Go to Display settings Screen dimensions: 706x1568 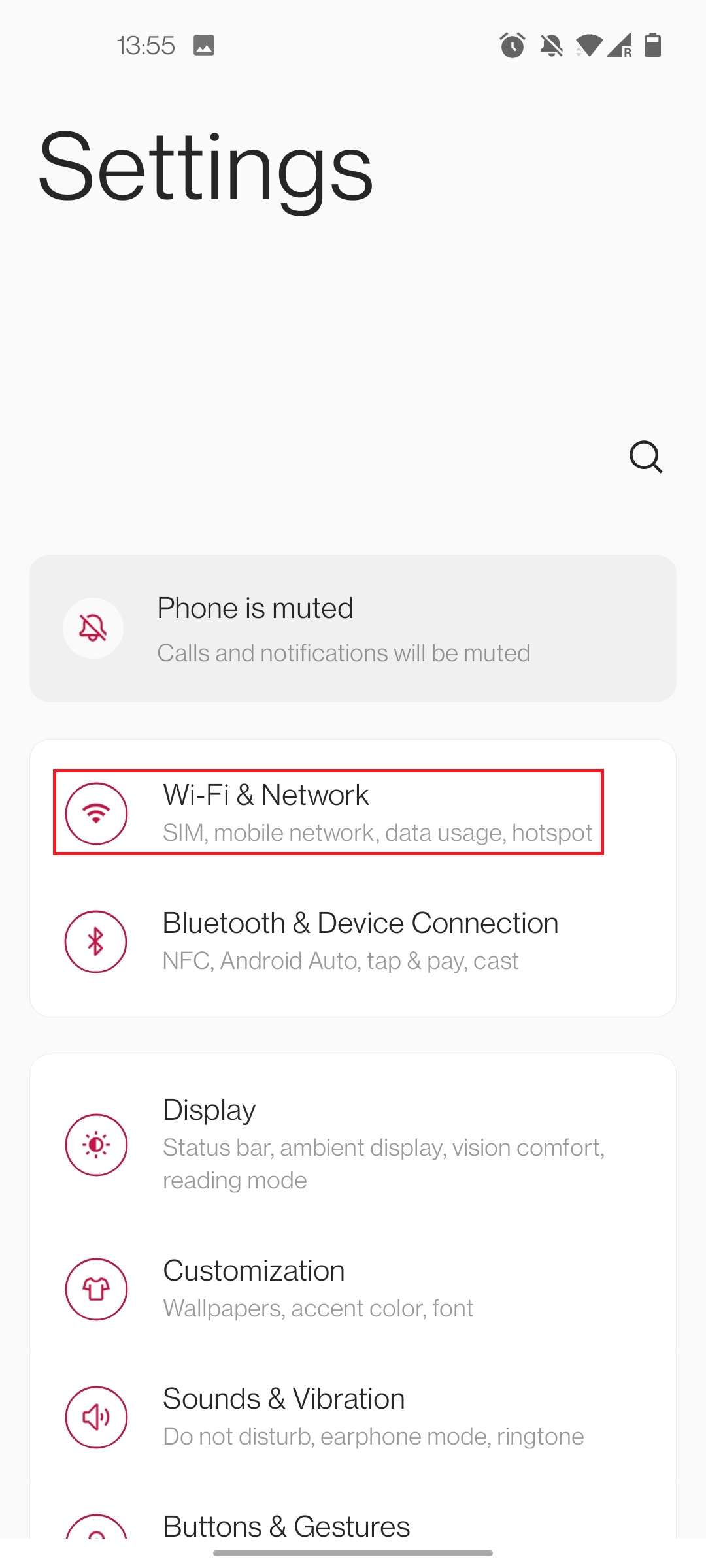(x=353, y=1144)
